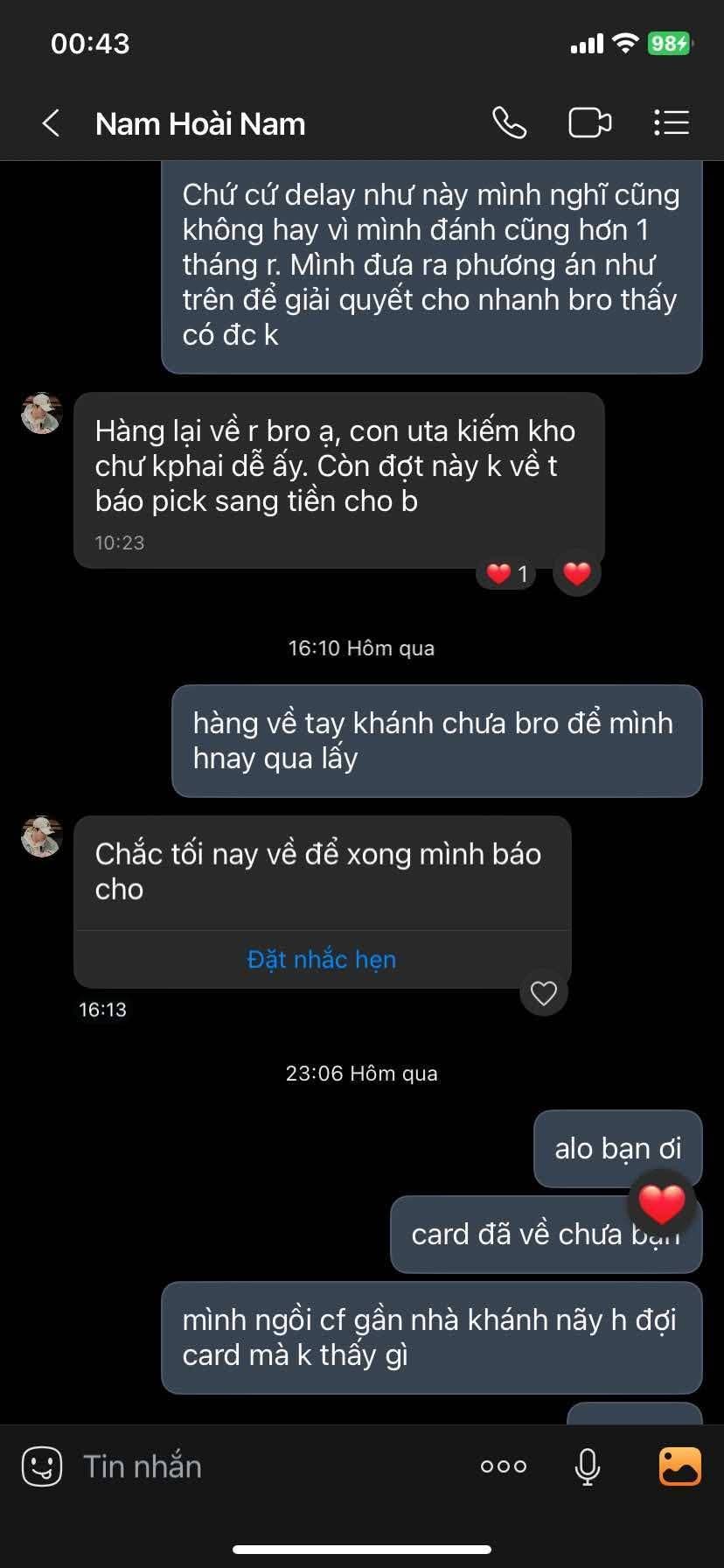This screenshot has height=1568, width=724.
Task: Start a voice call with Nam Hoài Nam
Action: 509,123
